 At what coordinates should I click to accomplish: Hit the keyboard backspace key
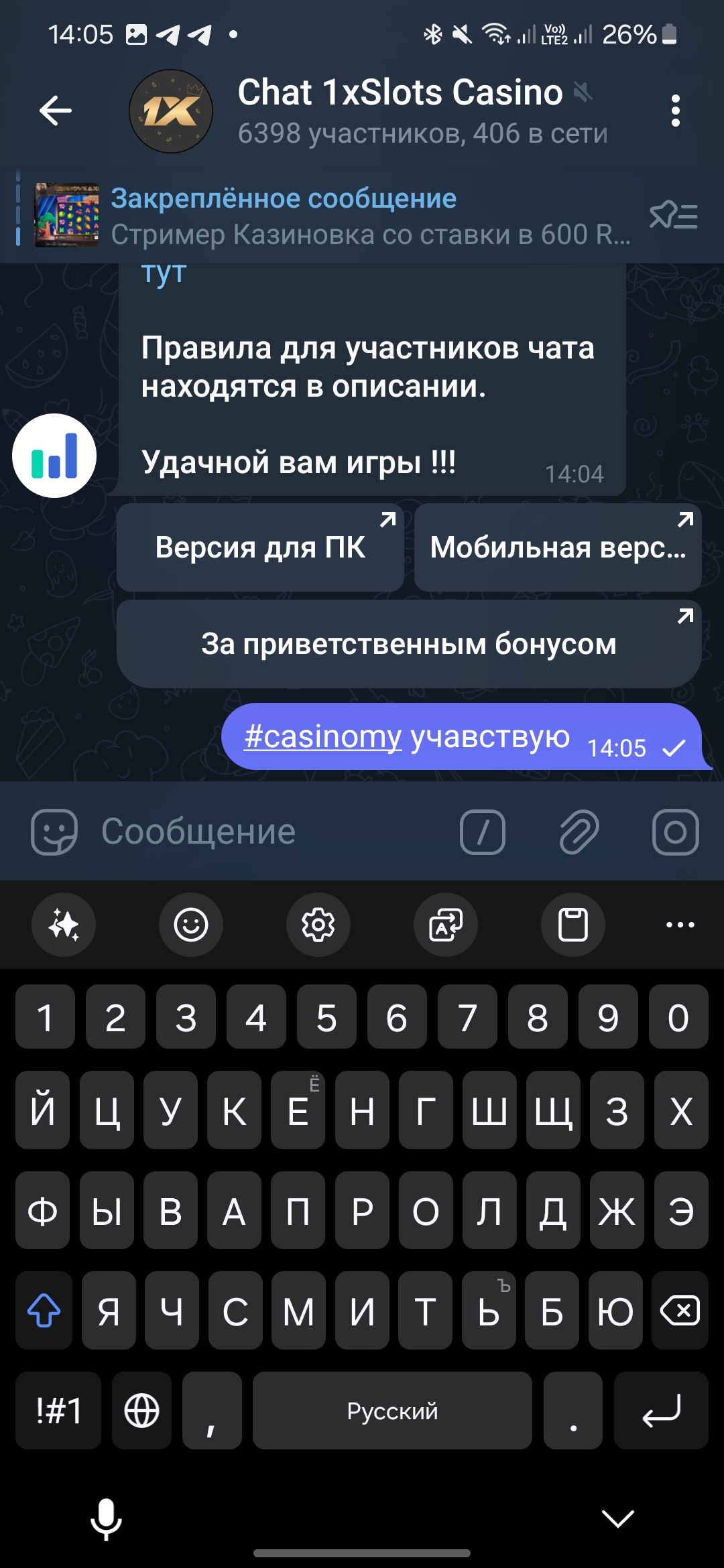(680, 1311)
